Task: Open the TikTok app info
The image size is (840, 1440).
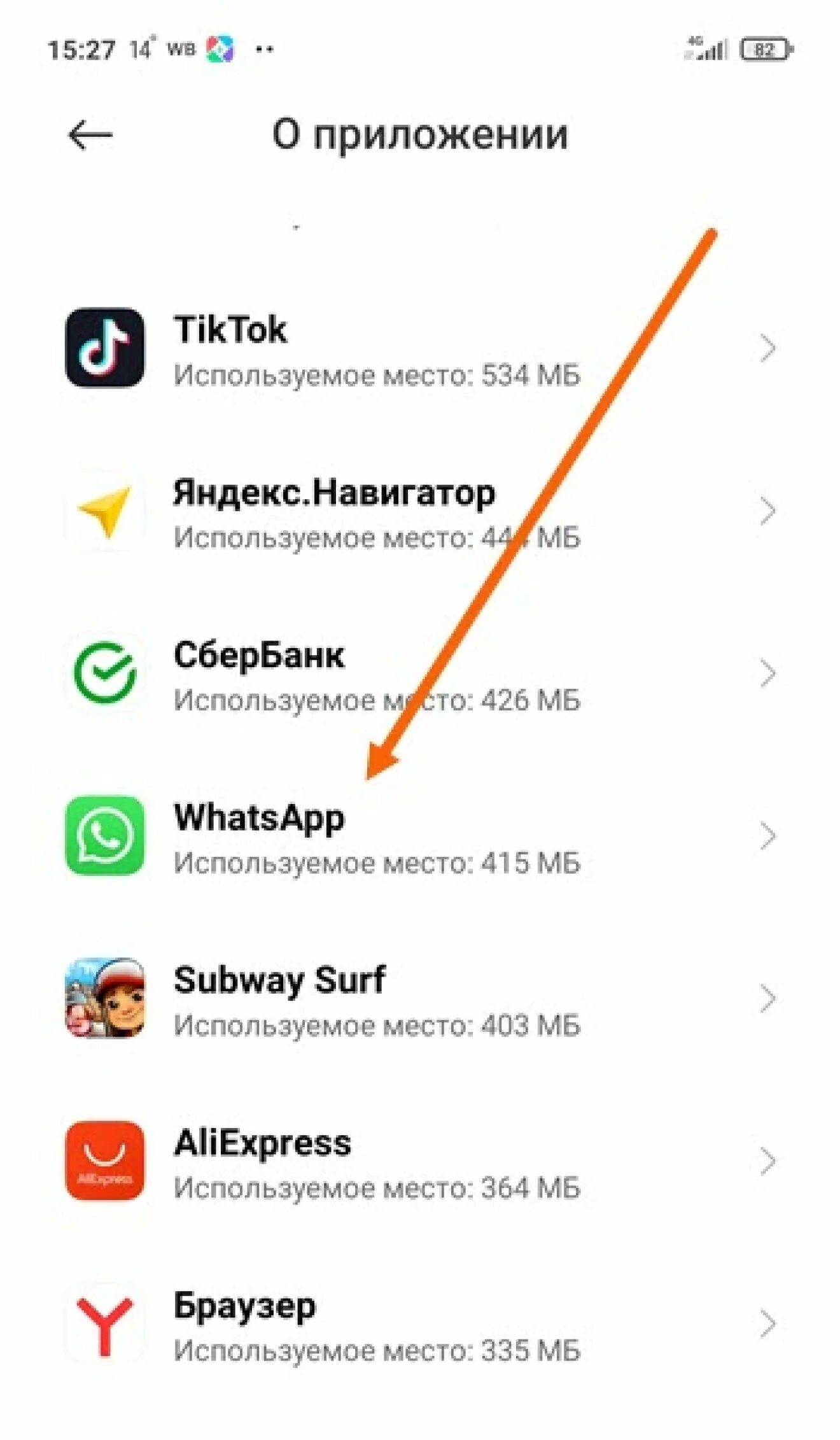Action: pos(420,348)
